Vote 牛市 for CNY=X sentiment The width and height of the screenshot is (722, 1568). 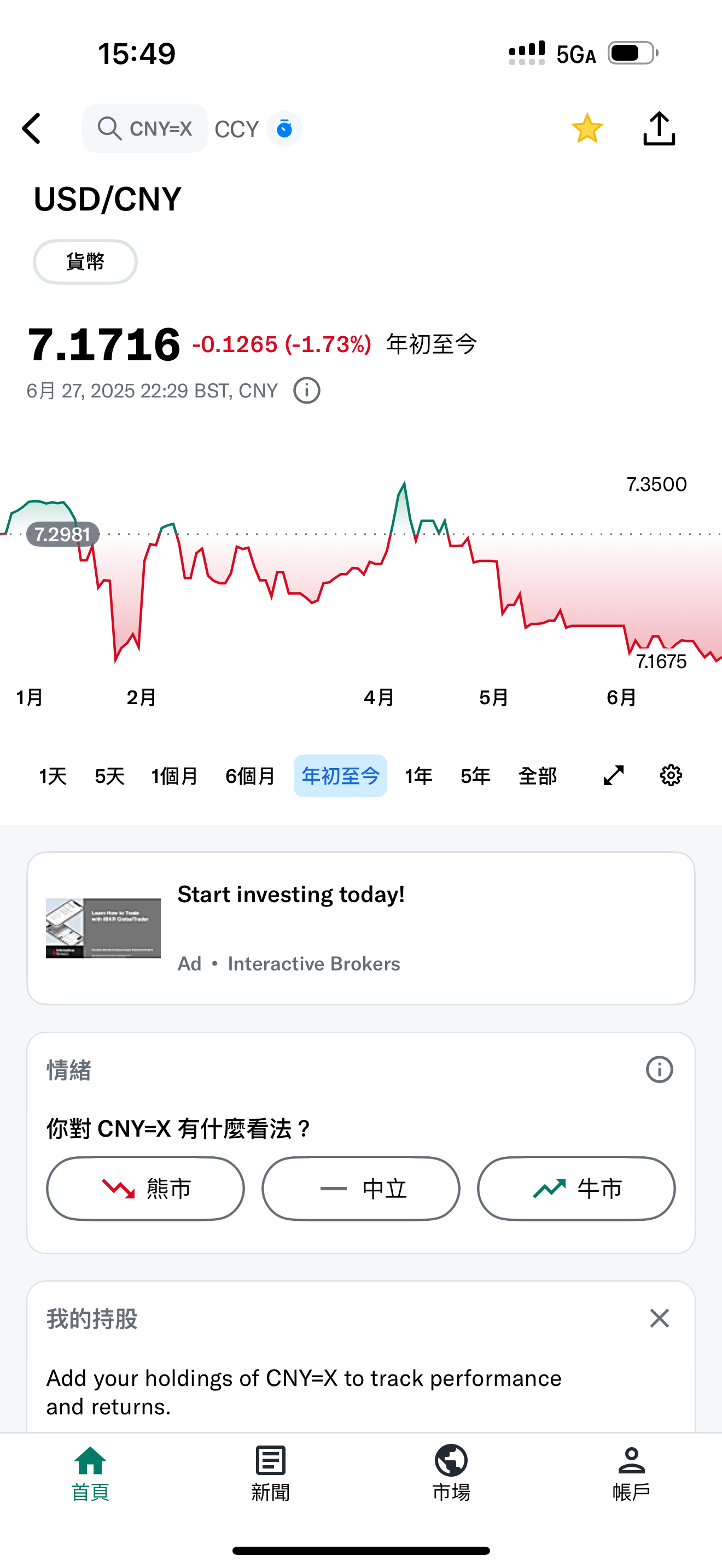click(576, 1188)
